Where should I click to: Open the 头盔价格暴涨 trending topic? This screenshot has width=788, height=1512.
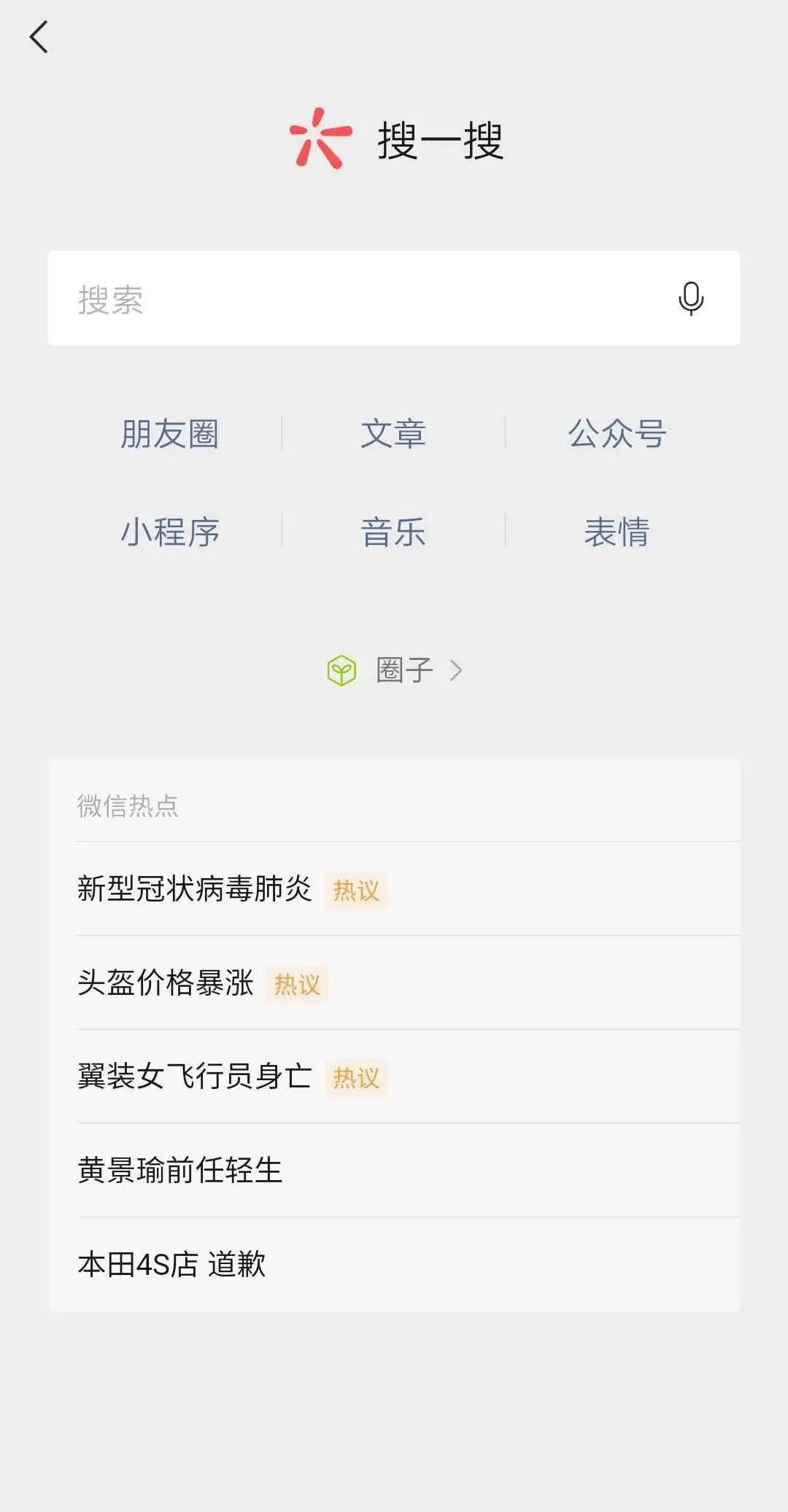(x=166, y=982)
